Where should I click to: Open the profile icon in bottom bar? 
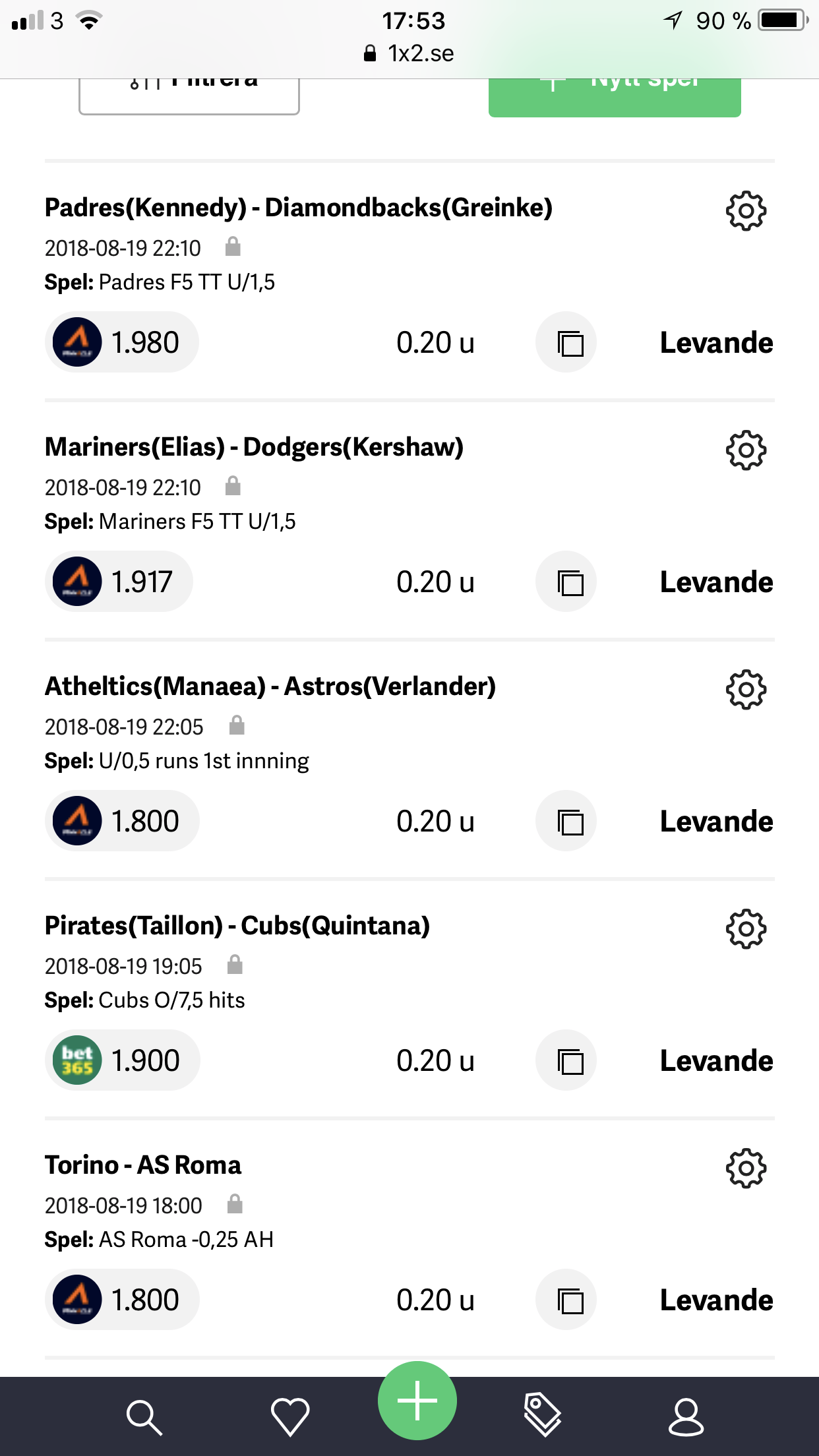coord(686,1416)
